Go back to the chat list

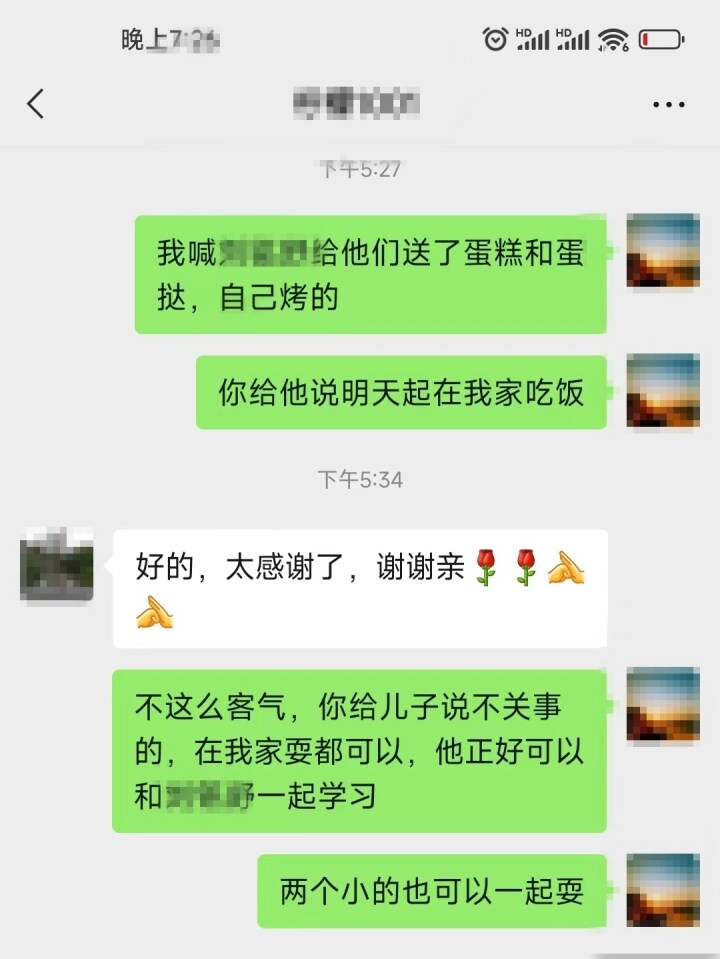[36, 104]
